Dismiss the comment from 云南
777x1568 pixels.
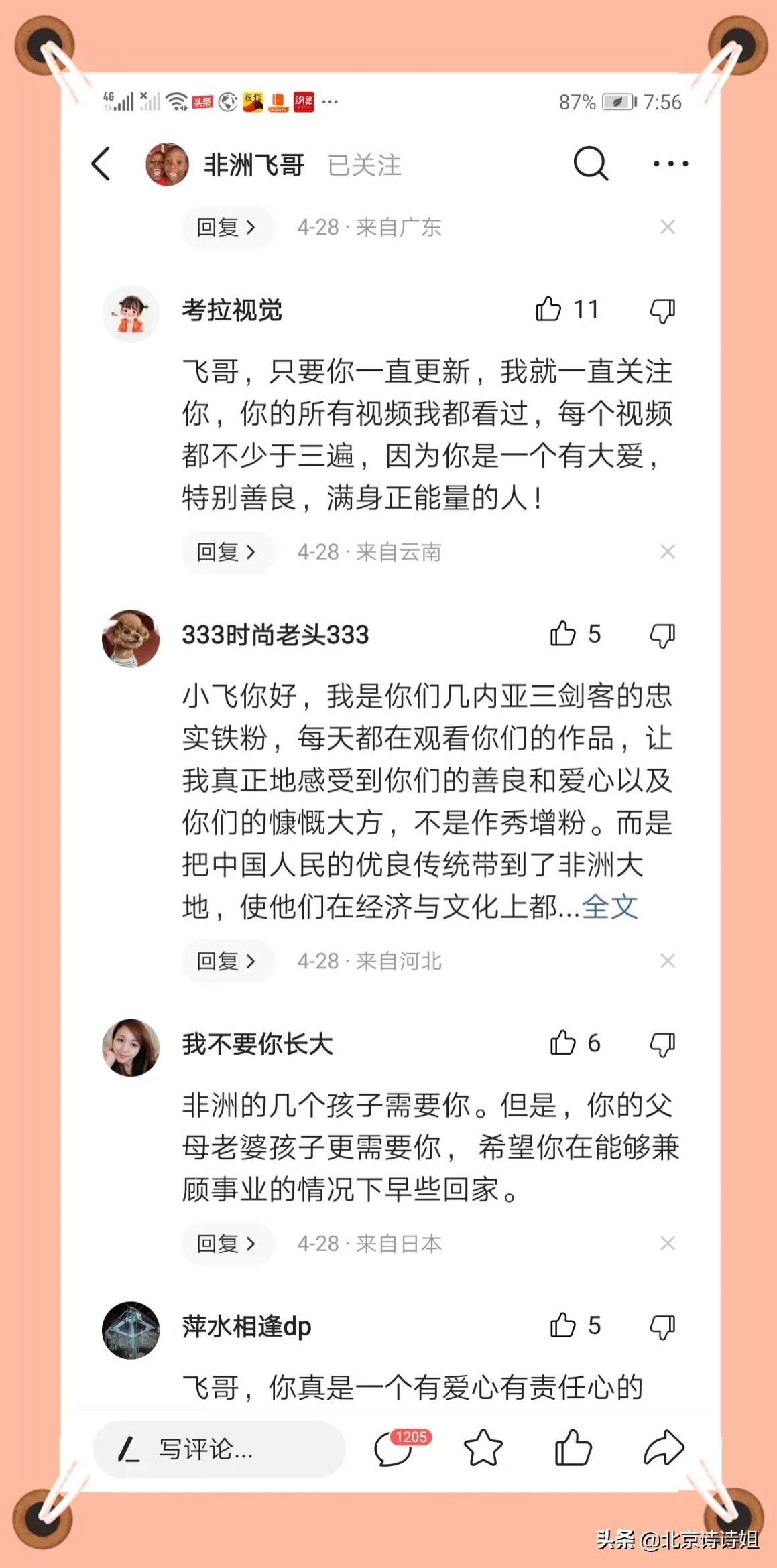pos(668,551)
